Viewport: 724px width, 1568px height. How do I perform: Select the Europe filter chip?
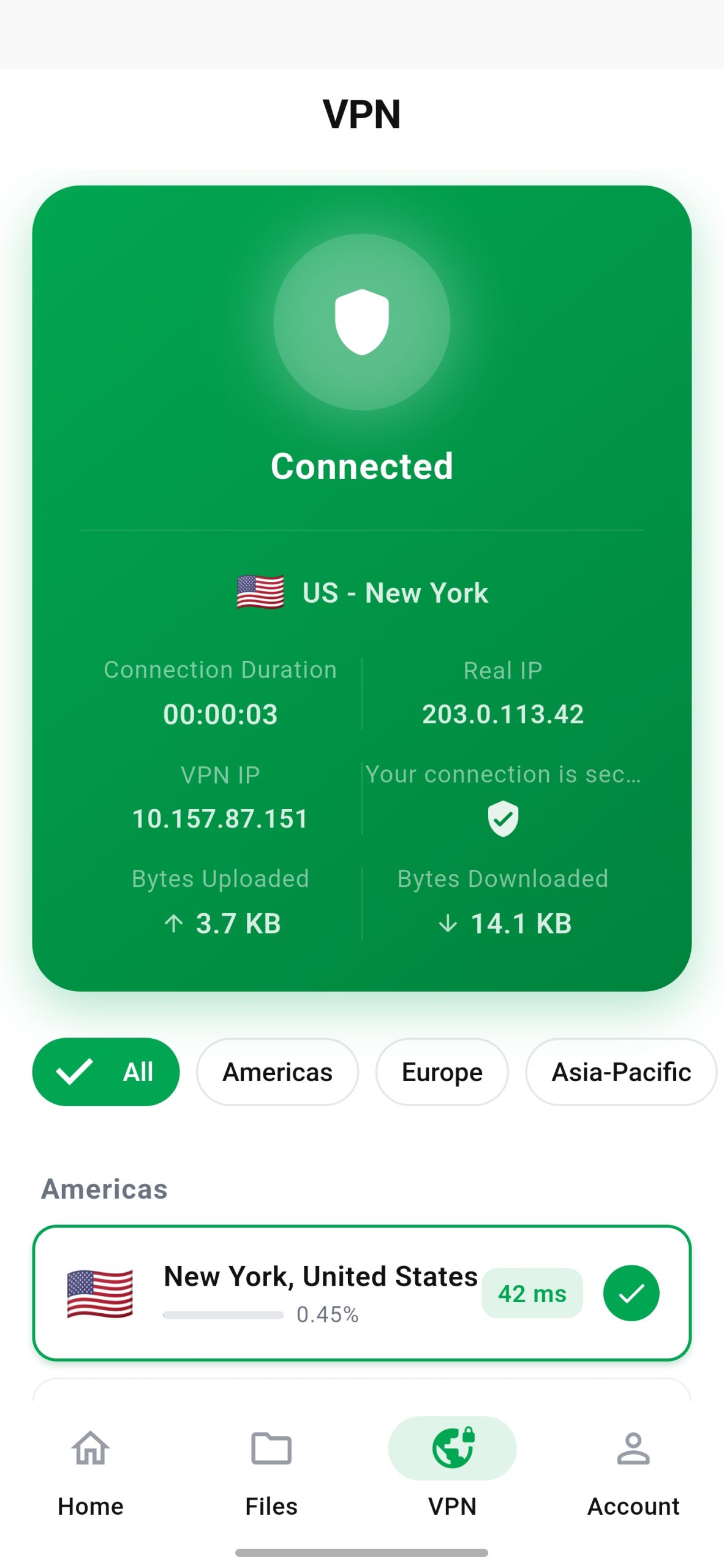pyautogui.click(x=442, y=1072)
